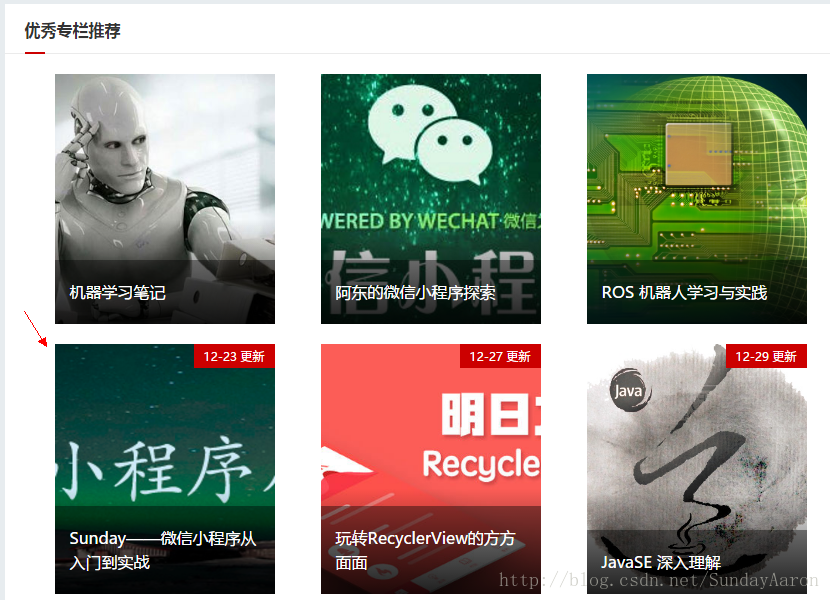Open the 机器学习笔记 column card
The image size is (830, 600).
(165, 199)
